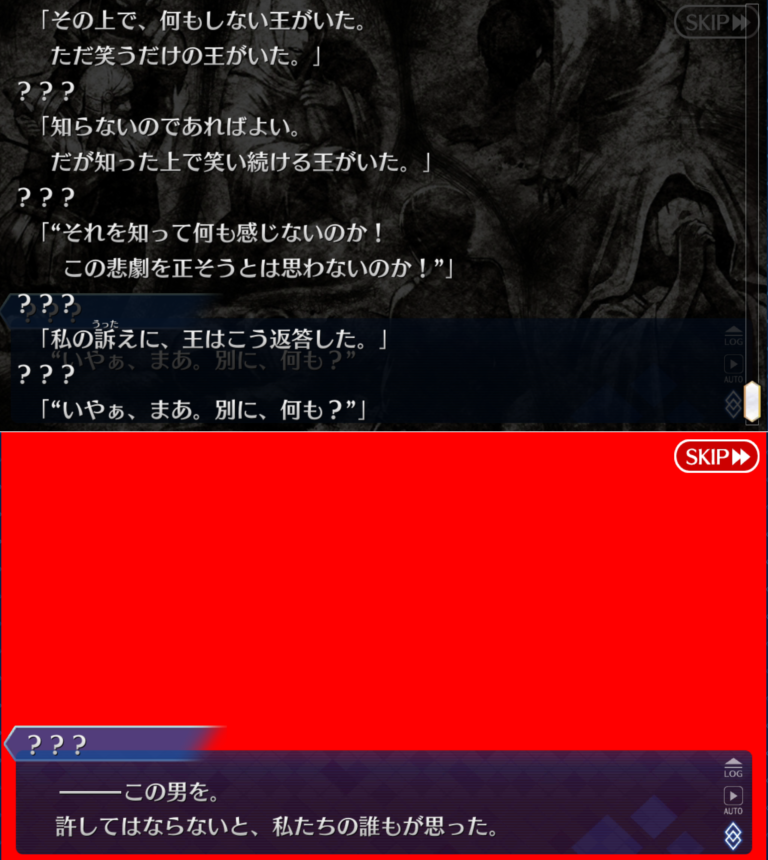The image size is (768, 860).
Task: Skip the story on the red screen
Action: [x=715, y=457]
